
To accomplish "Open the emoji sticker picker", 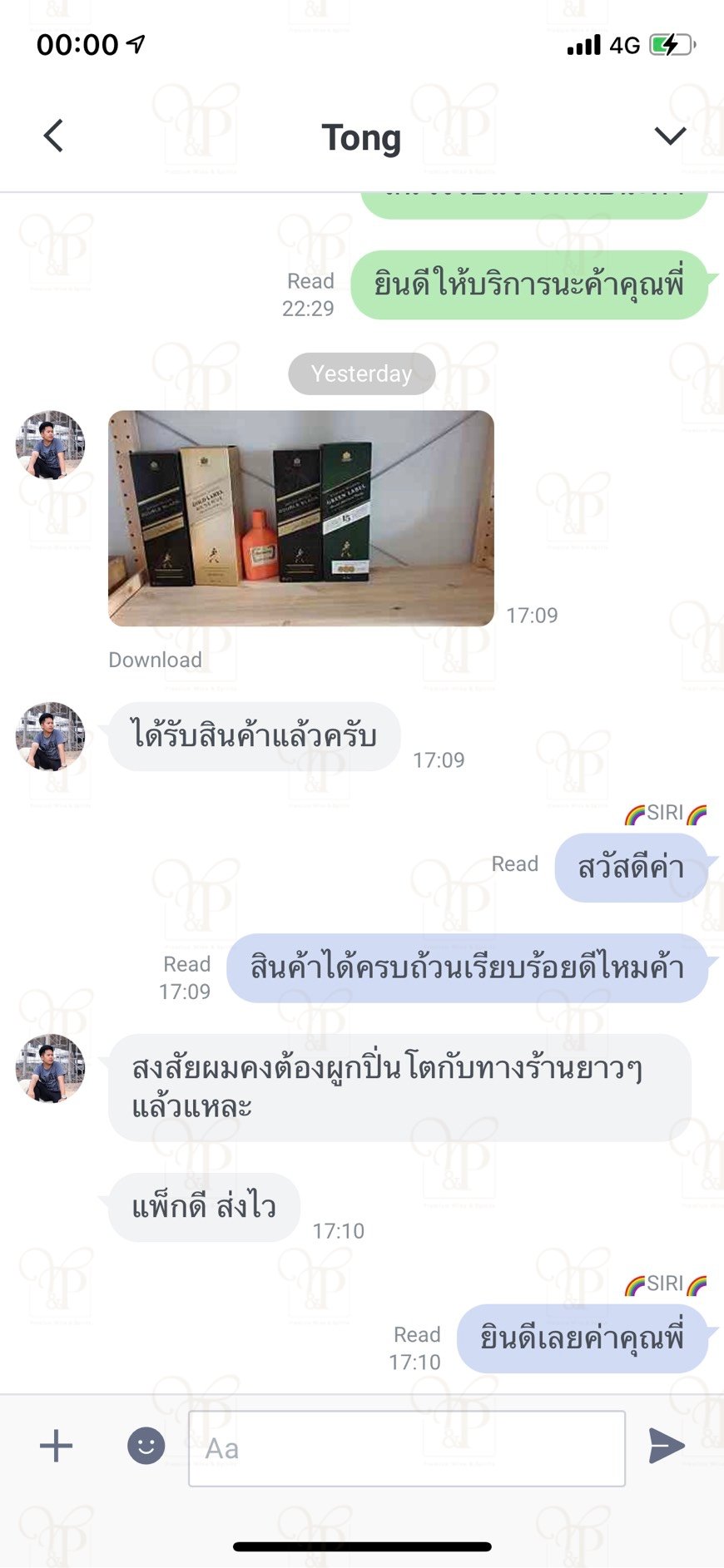I will click(146, 1446).
